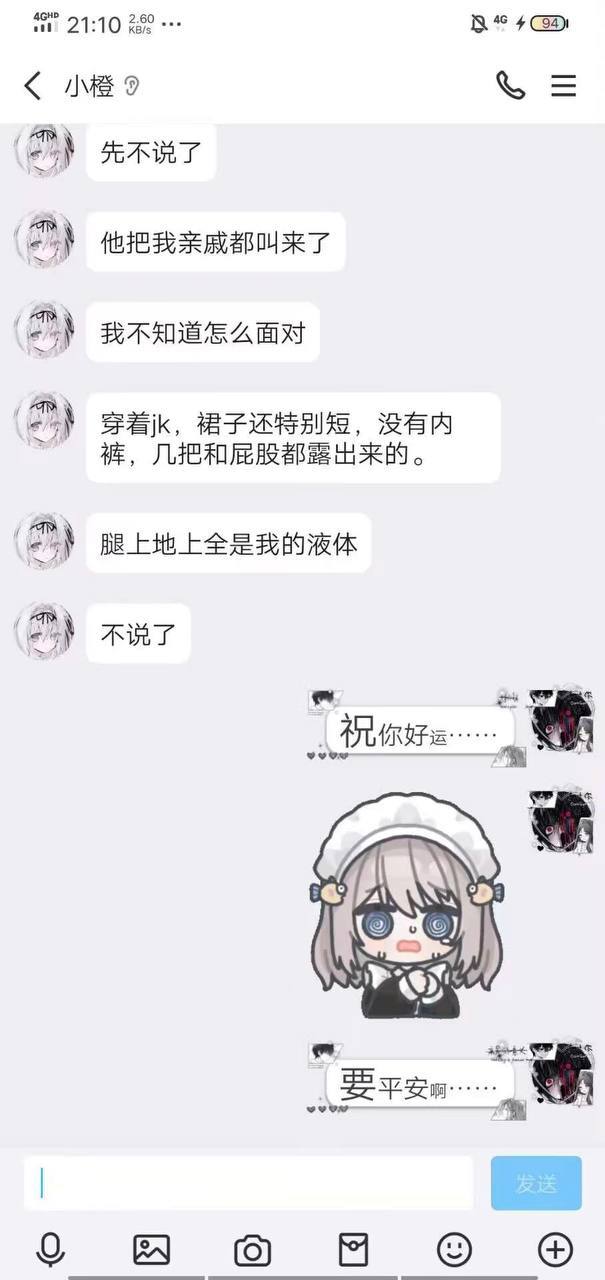Open the chat settings menu

coord(564,86)
